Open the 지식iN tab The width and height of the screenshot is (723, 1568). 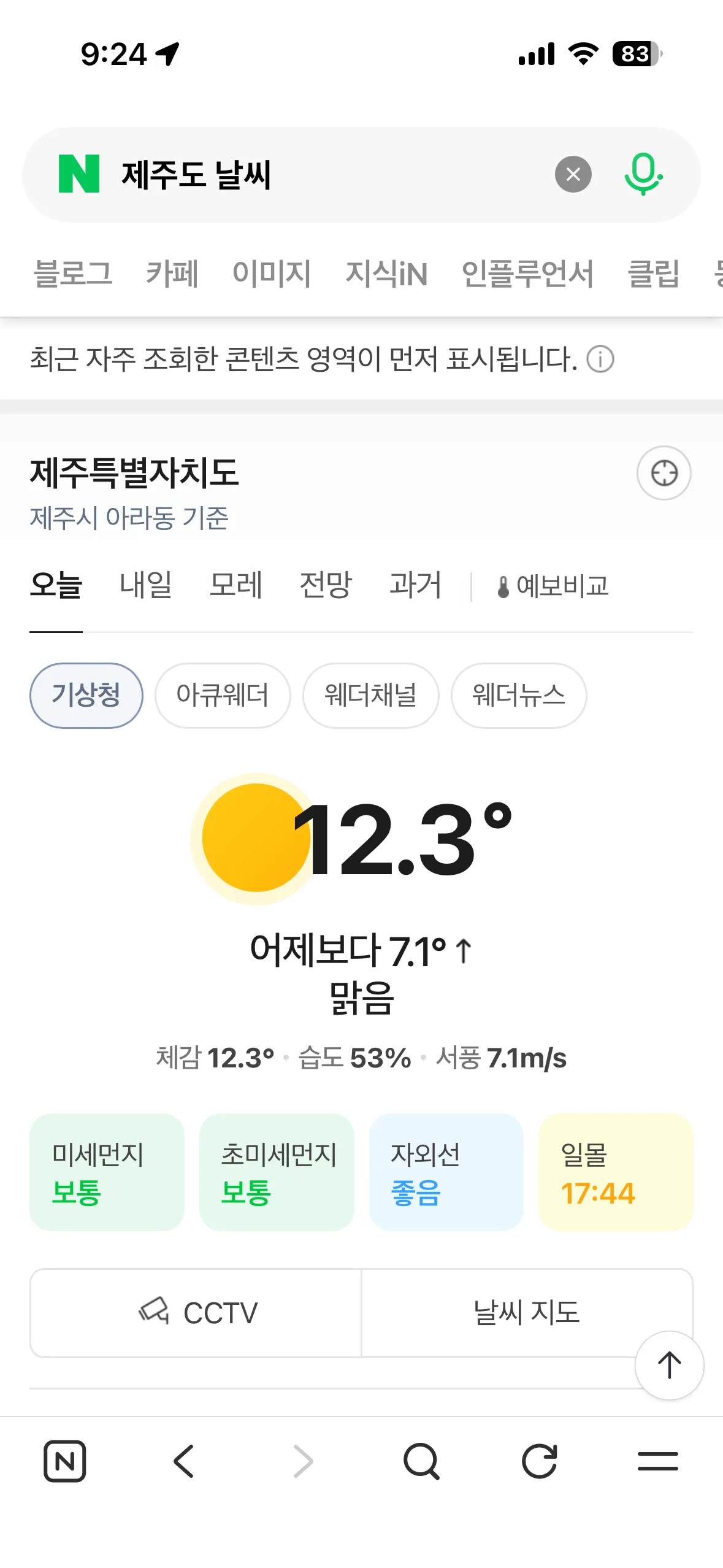coord(386,274)
